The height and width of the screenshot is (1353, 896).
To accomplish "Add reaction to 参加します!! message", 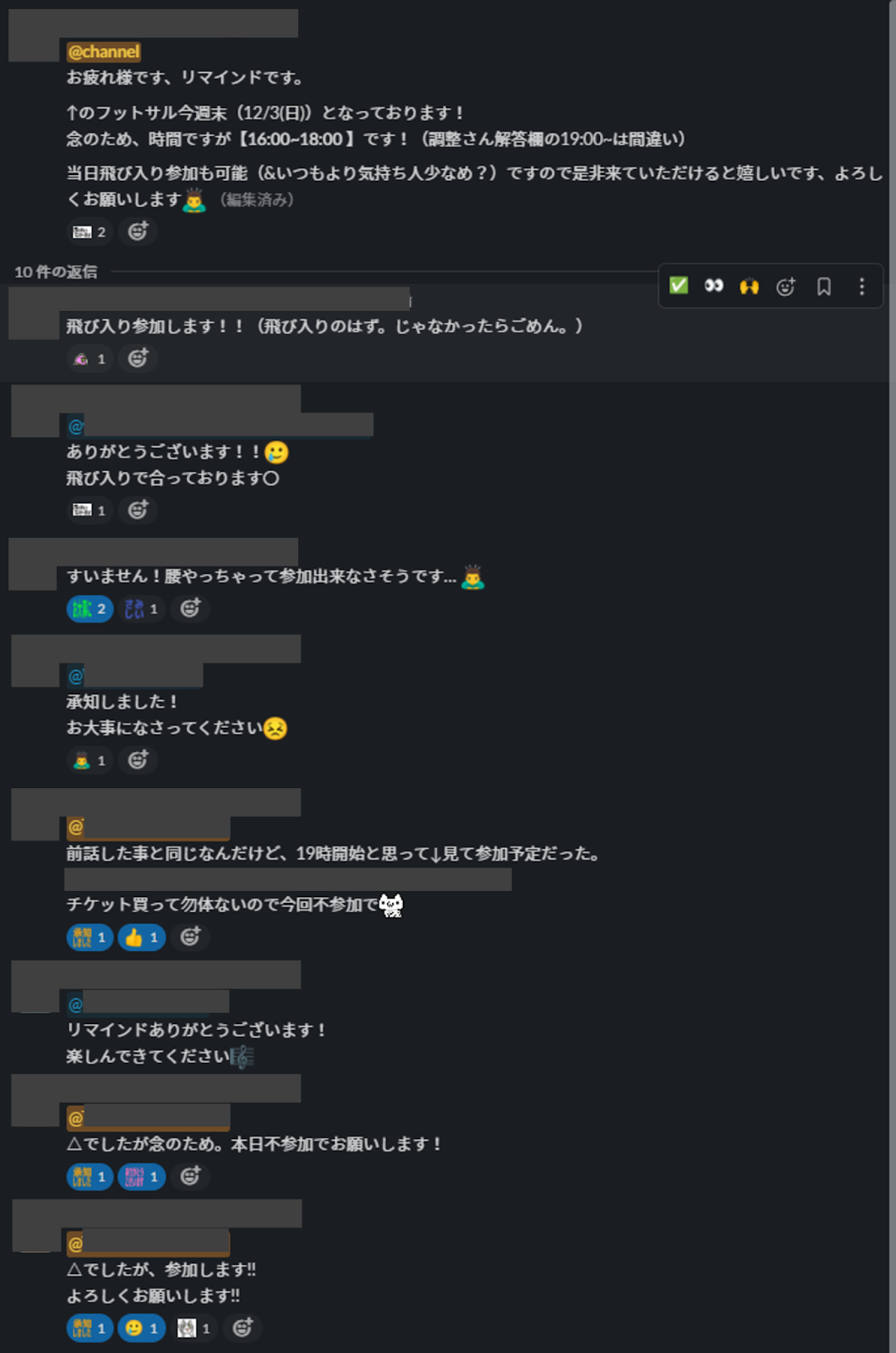I will click(x=243, y=1327).
